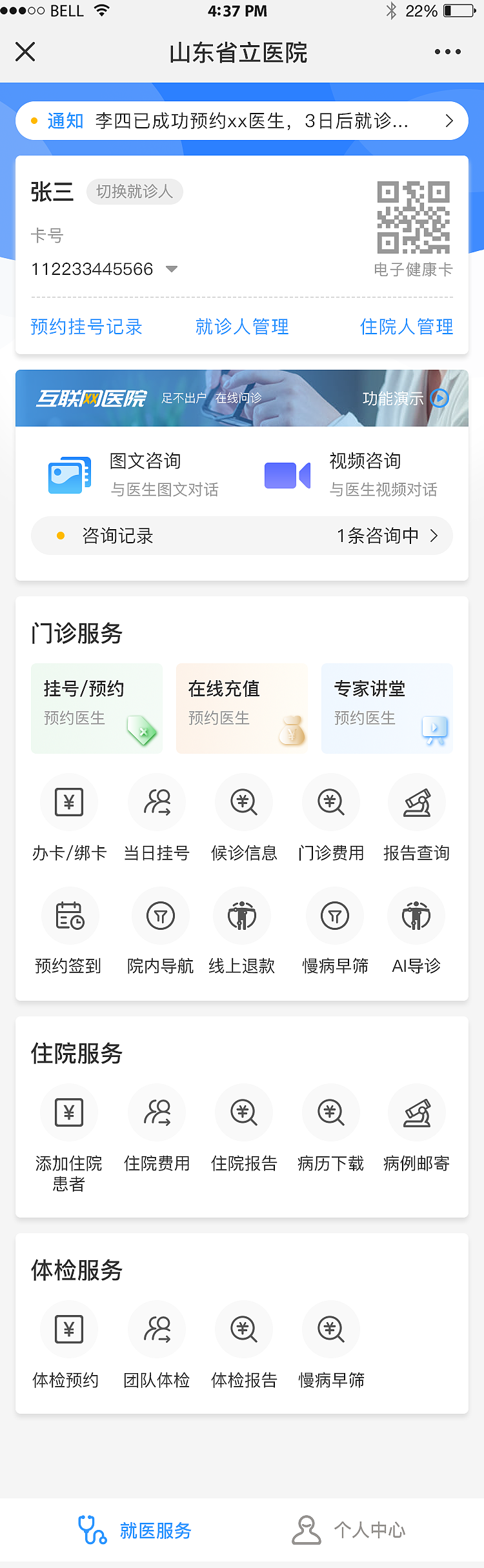Close the 山东省立医院 mini program page
484x1568 pixels.
(x=25, y=52)
